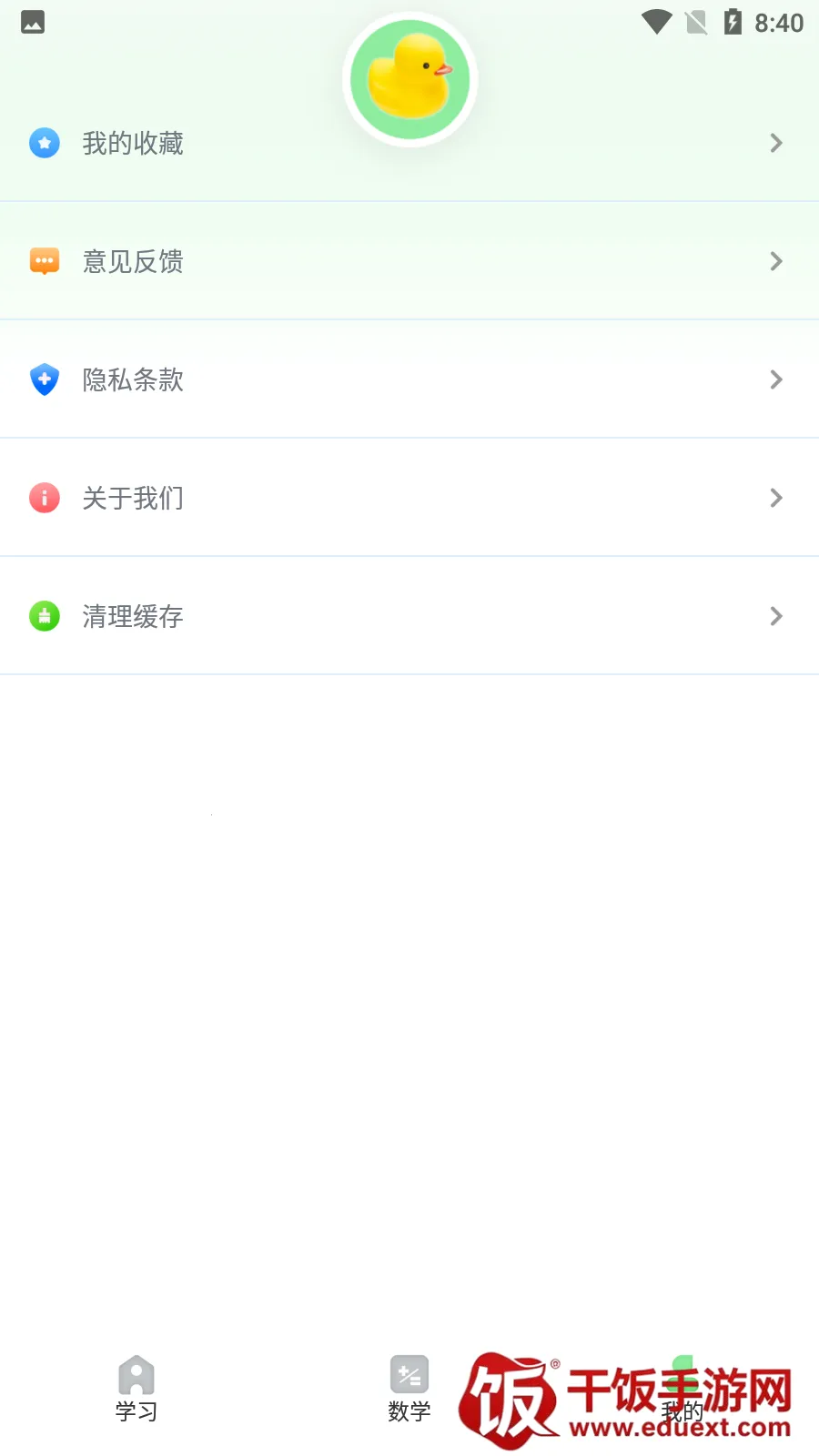Switch to the 数学 tab

point(409,1390)
